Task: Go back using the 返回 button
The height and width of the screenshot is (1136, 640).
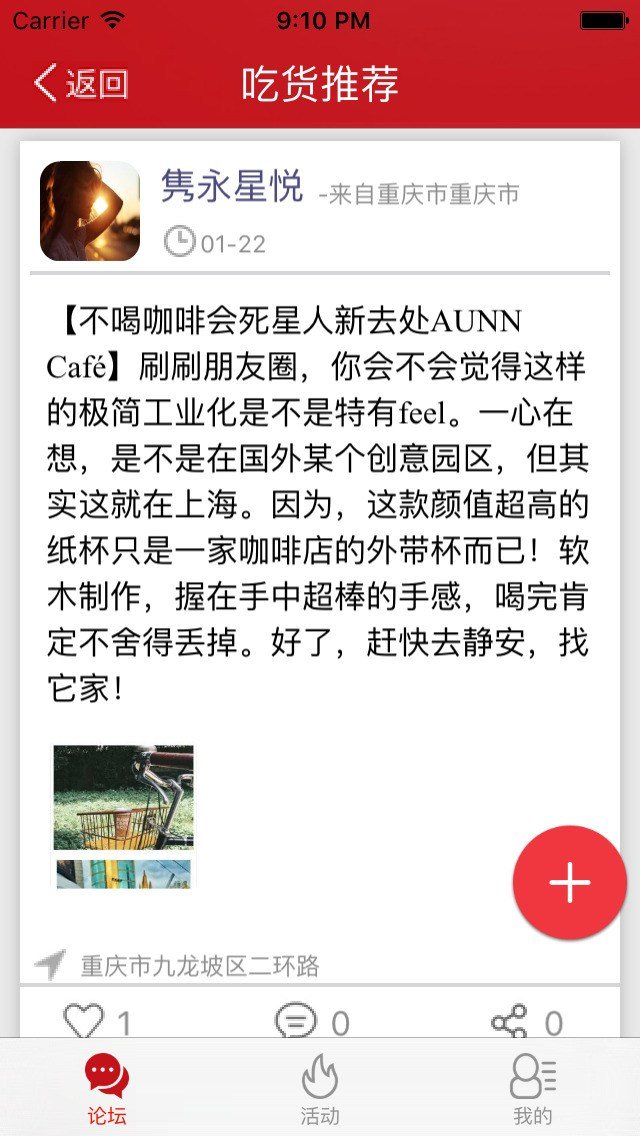Action: click(82, 84)
